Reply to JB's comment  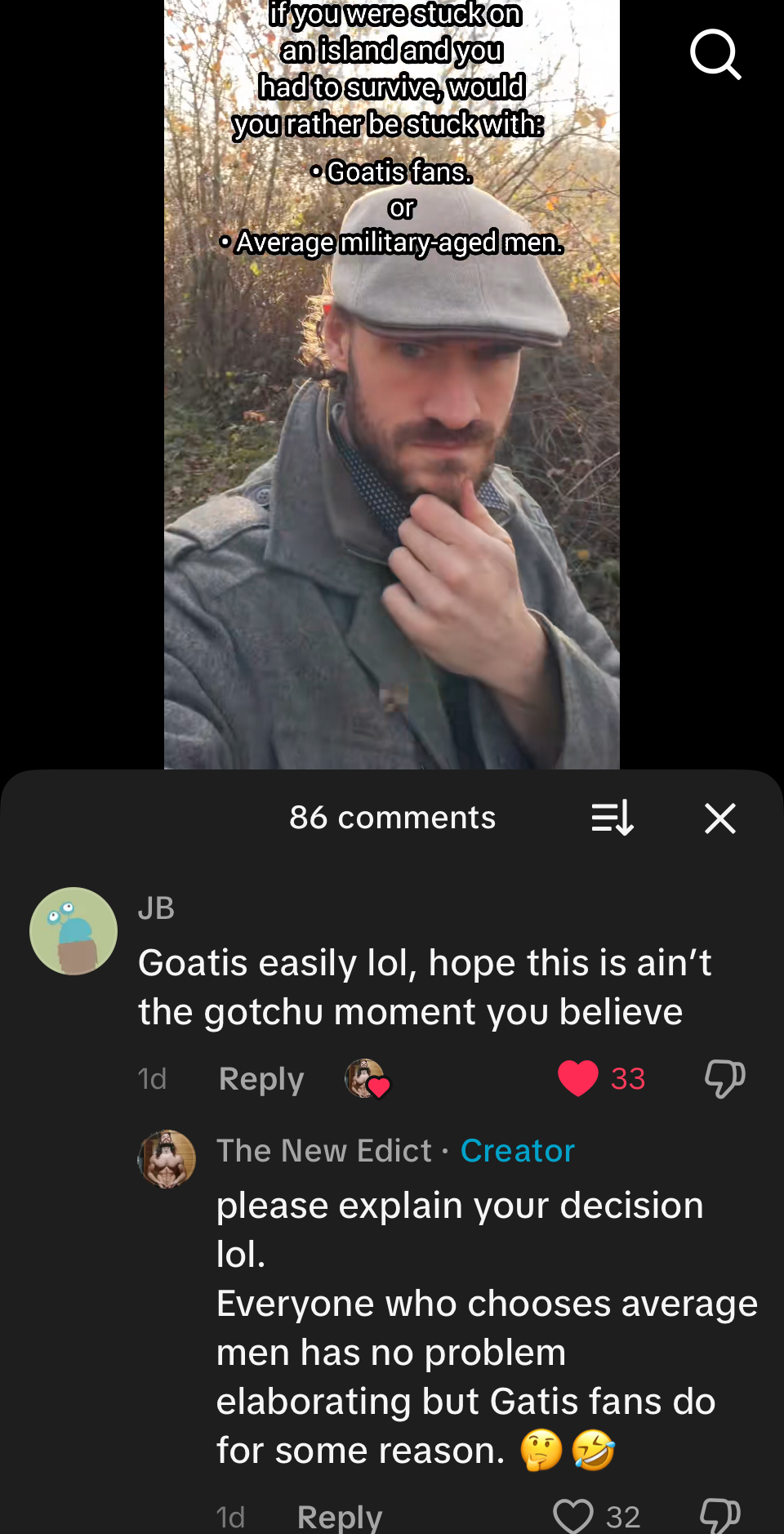click(261, 1079)
